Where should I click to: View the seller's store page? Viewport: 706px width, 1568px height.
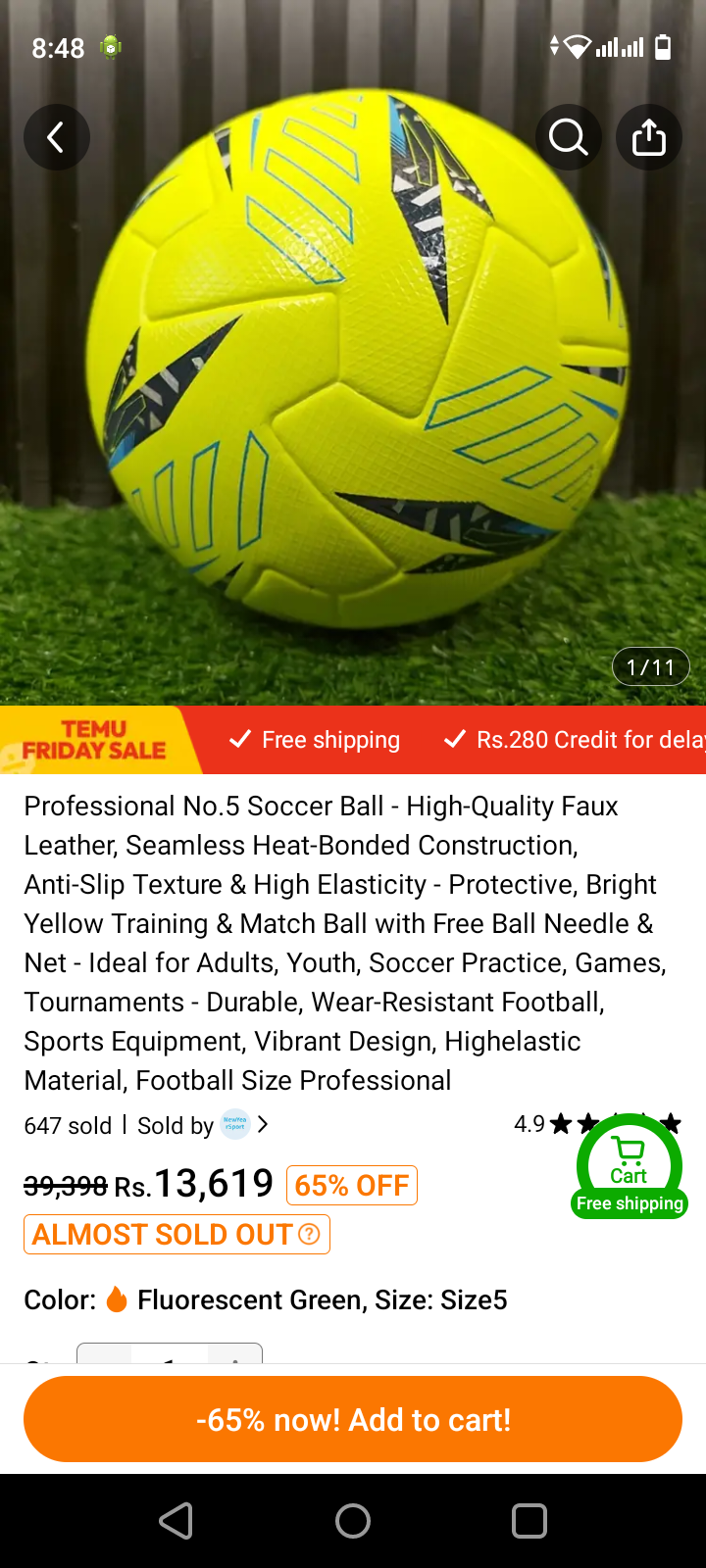click(203, 1125)
